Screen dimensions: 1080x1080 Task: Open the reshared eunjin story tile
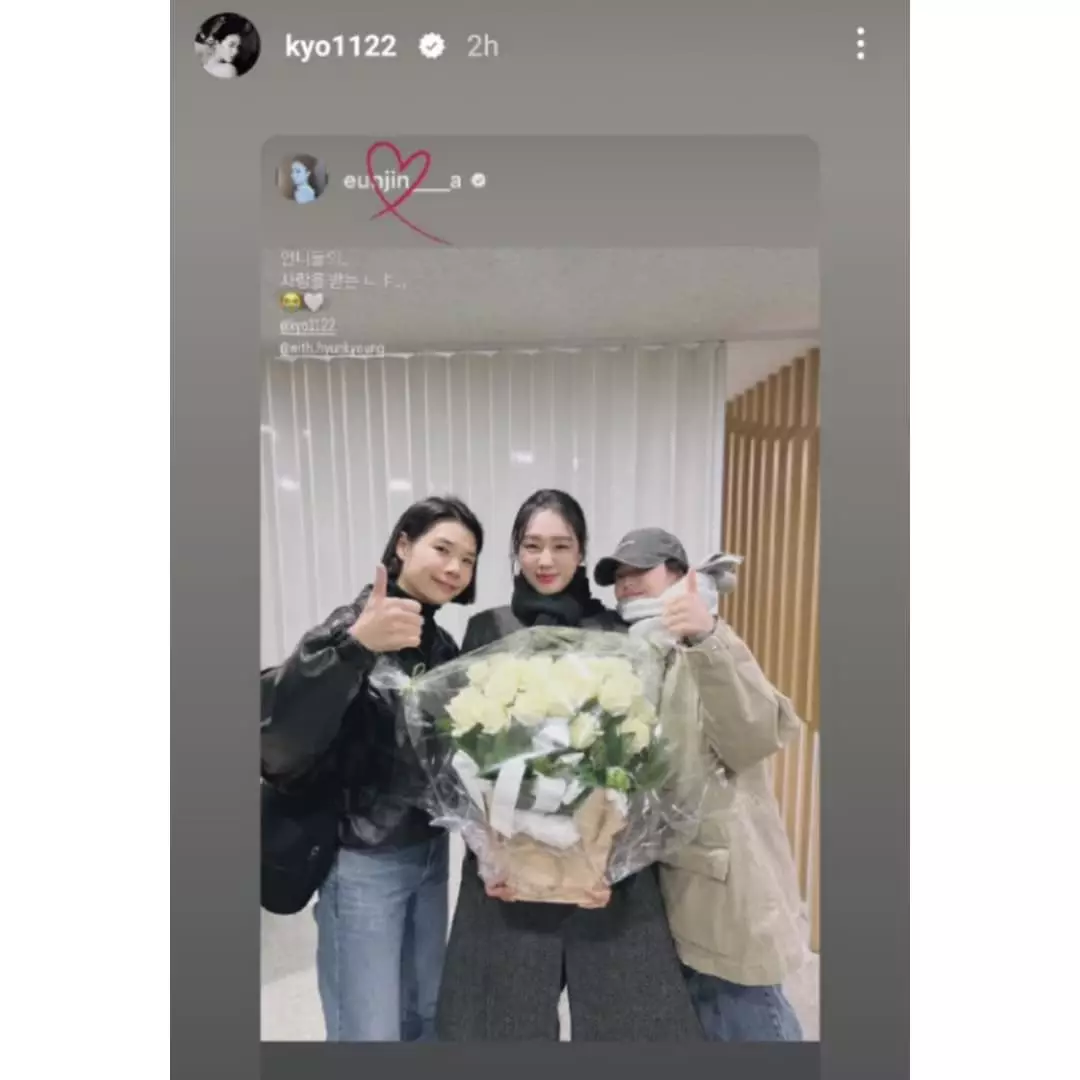(540, 600)
